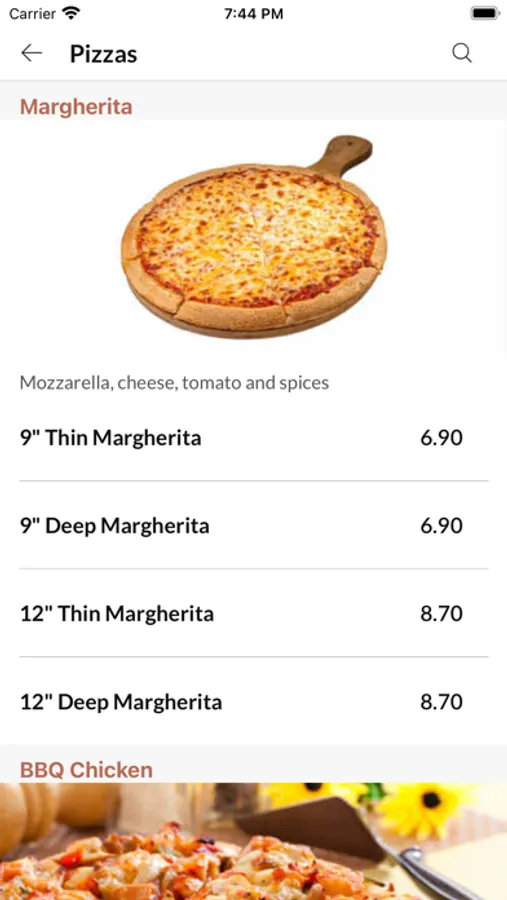This screenshot has height=900, width=507.
Task: Open search with the magnifier icon
Action: (x=462, y=53)
